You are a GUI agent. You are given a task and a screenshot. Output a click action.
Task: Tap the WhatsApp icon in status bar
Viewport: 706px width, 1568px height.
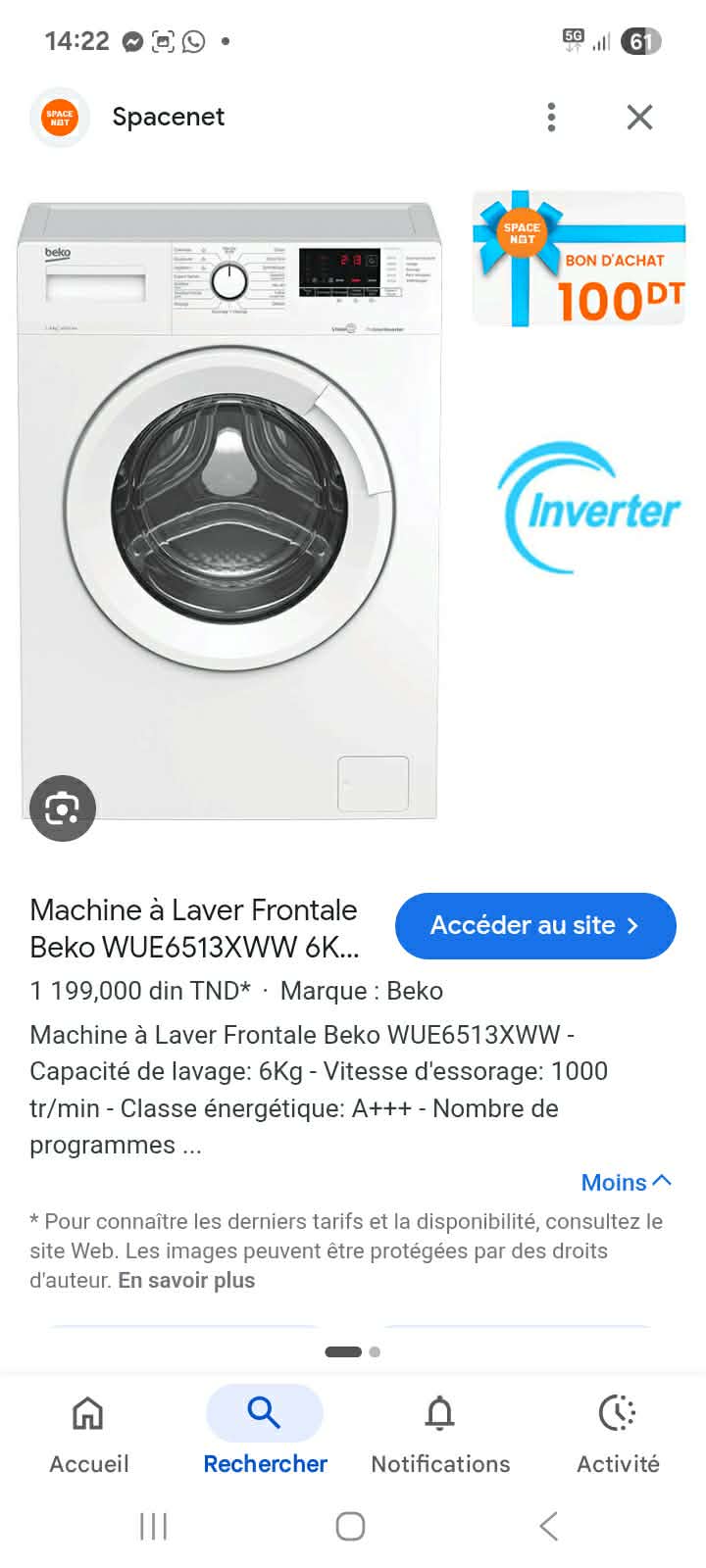(x=194, y=41)
